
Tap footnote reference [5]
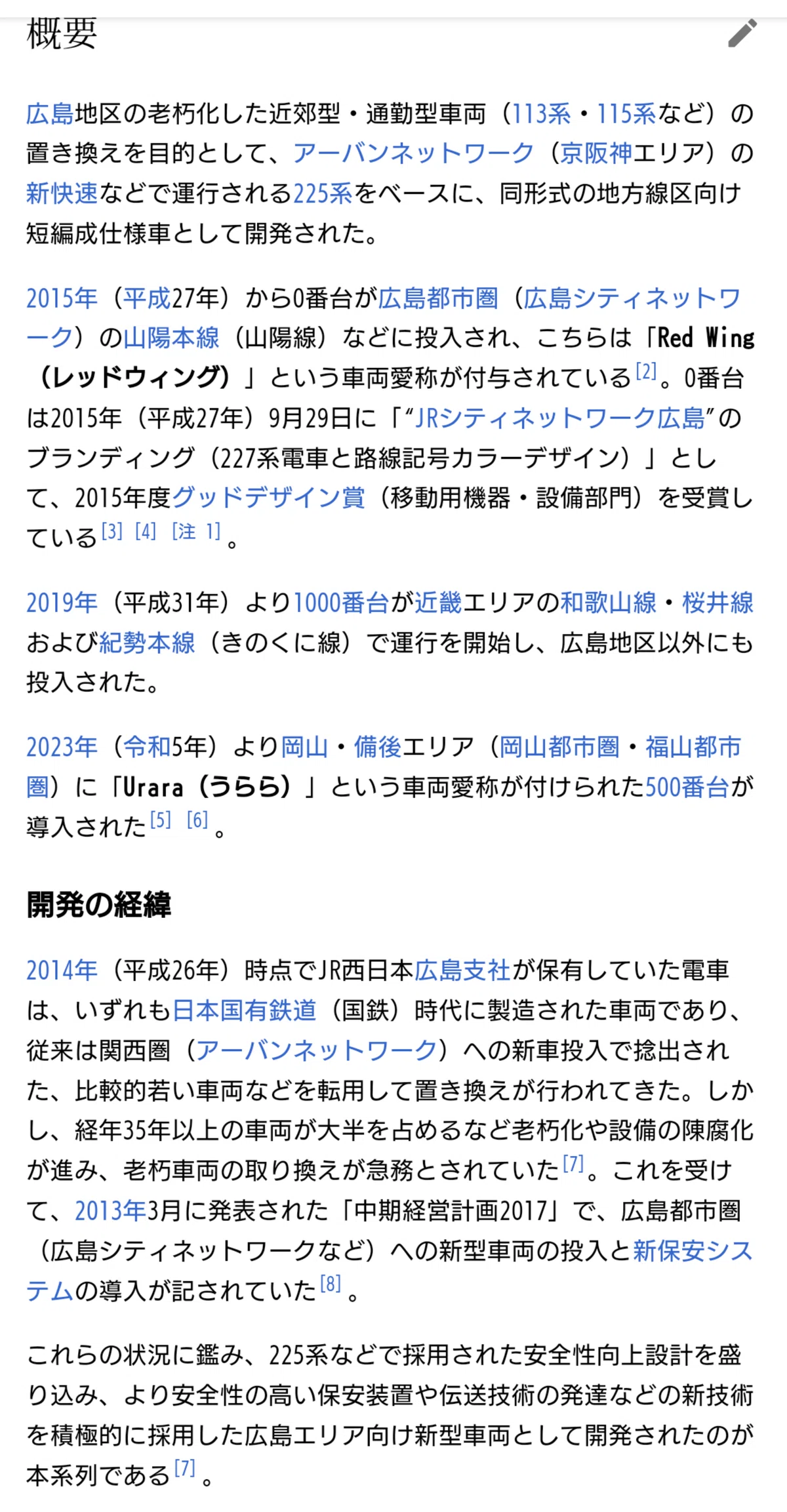pyautogui.click(x=161, y=820)
